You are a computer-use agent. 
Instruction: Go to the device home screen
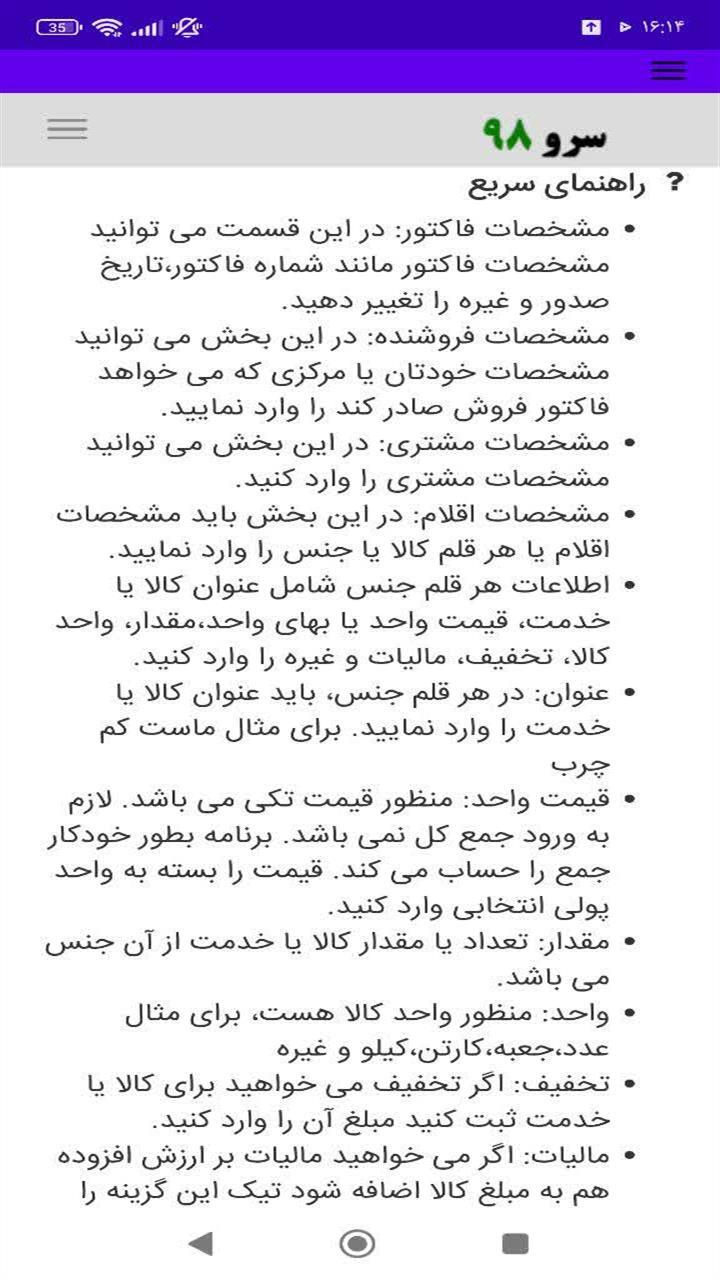pos(357,1243)
